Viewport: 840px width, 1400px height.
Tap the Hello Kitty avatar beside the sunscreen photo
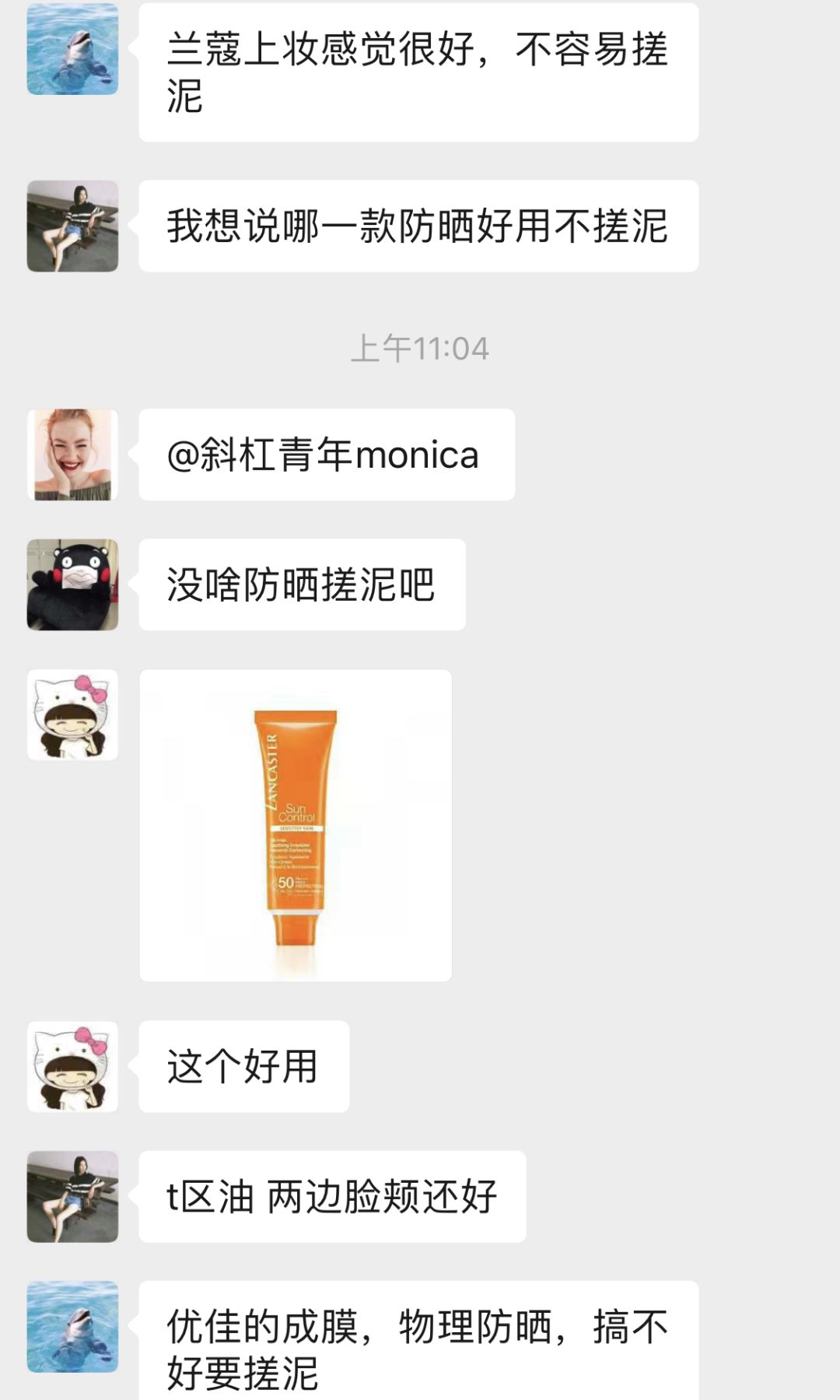[x=72, y=714]
